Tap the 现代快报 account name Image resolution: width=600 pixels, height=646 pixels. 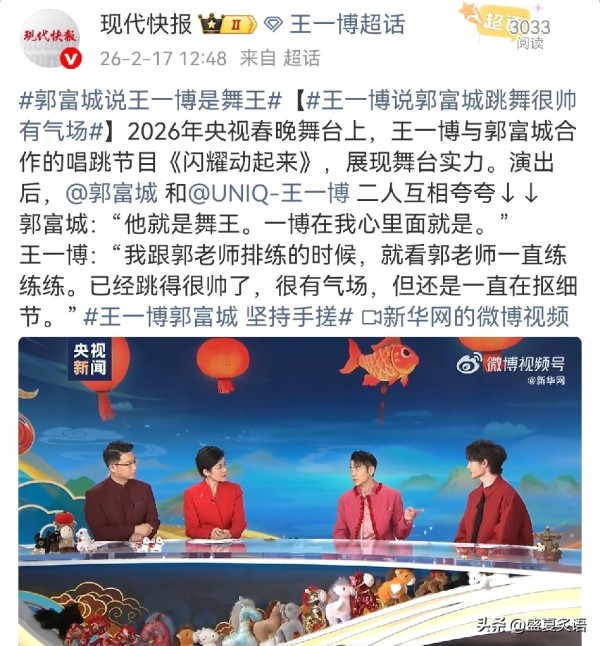tap(147, 25)
